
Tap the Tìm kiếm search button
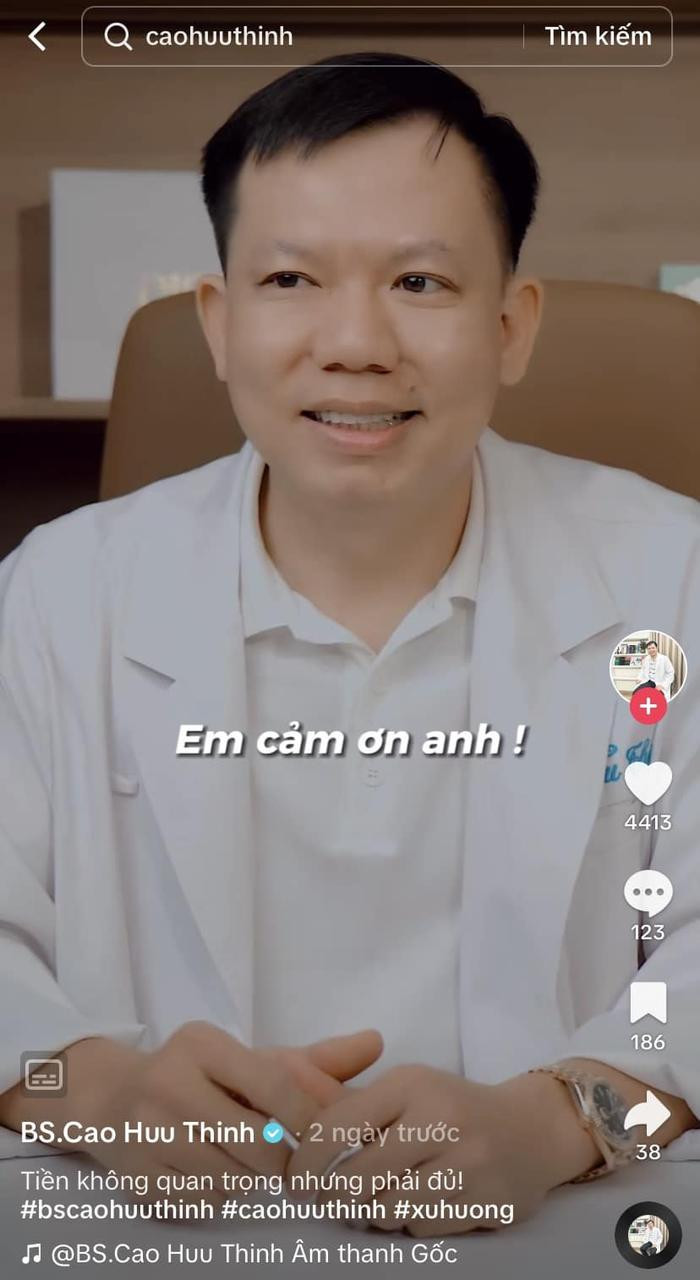click(x=597, y=37)
